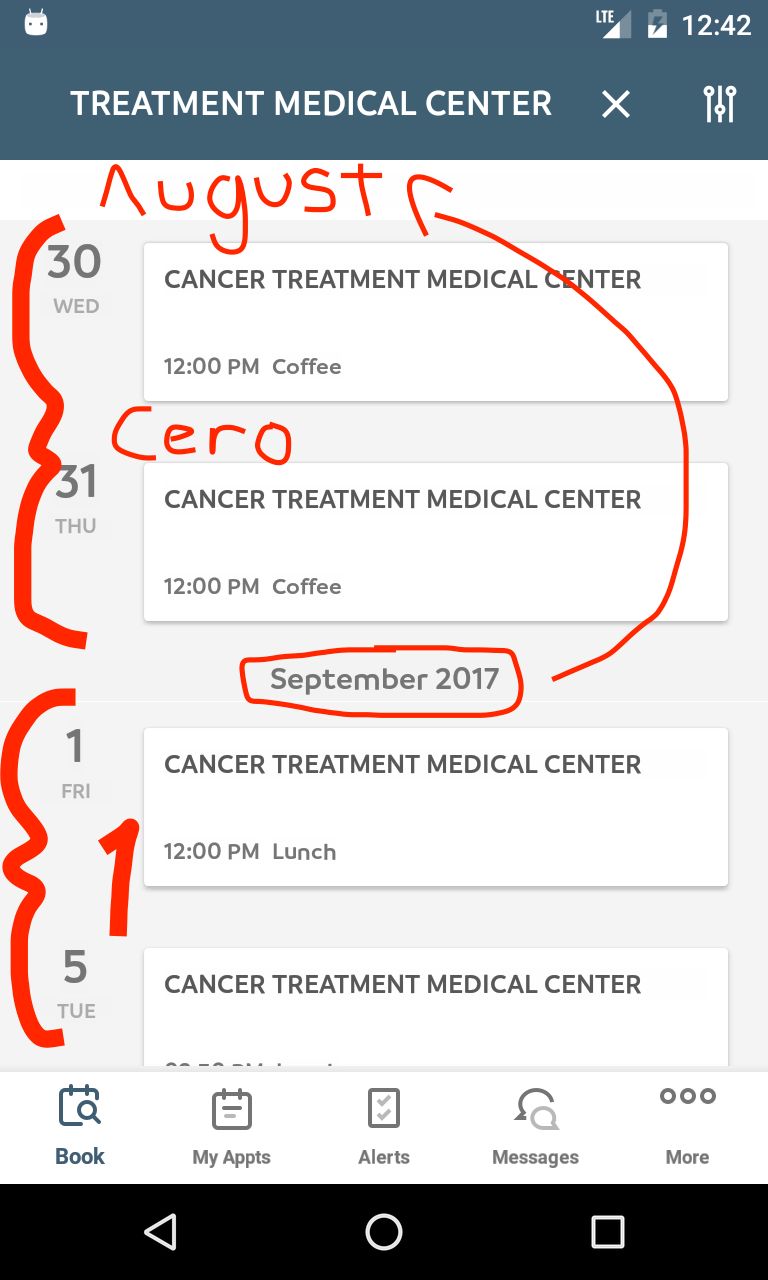Go to the Messages tab

[x=536, y=1128]
